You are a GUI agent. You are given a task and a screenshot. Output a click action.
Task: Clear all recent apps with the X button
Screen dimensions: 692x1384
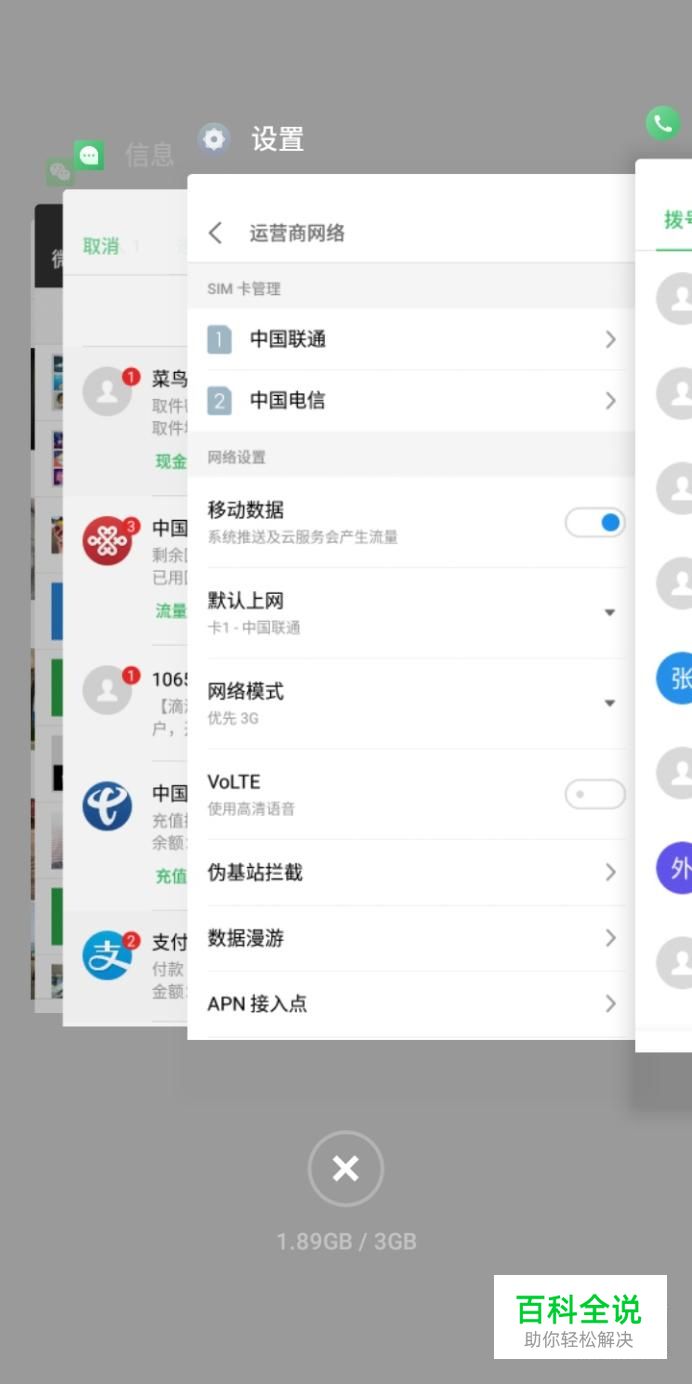345,1168
